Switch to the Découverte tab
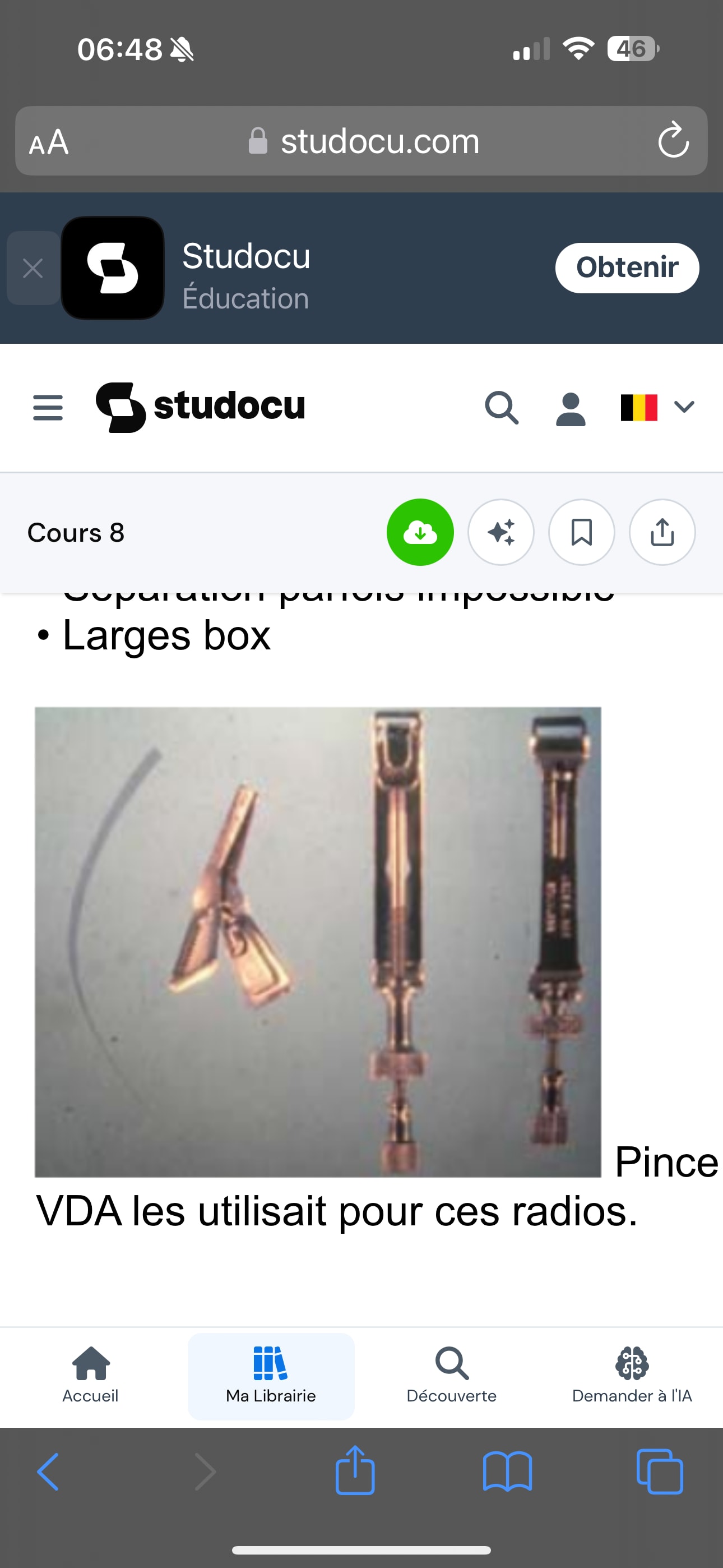Viewport: 723px width, 1568px height. point(451,1376)
